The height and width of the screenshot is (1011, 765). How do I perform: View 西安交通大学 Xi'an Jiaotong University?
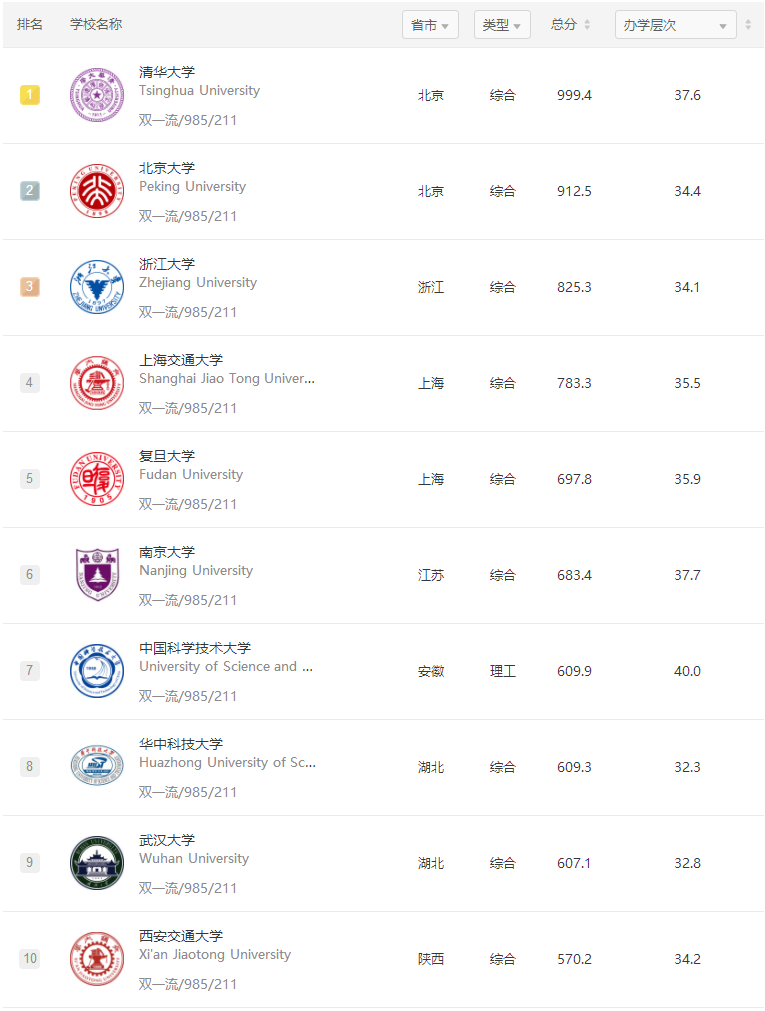pos(181,936)
